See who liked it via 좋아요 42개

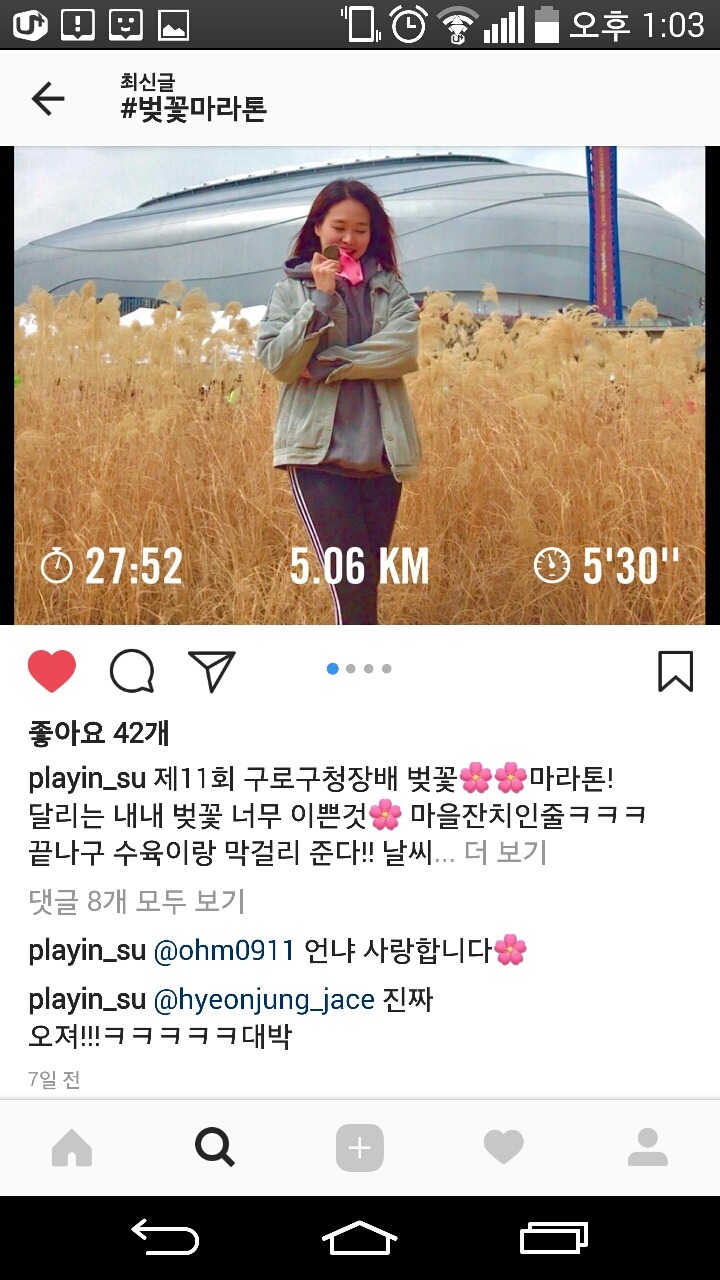pyautogui.click(x=98, y=733)
